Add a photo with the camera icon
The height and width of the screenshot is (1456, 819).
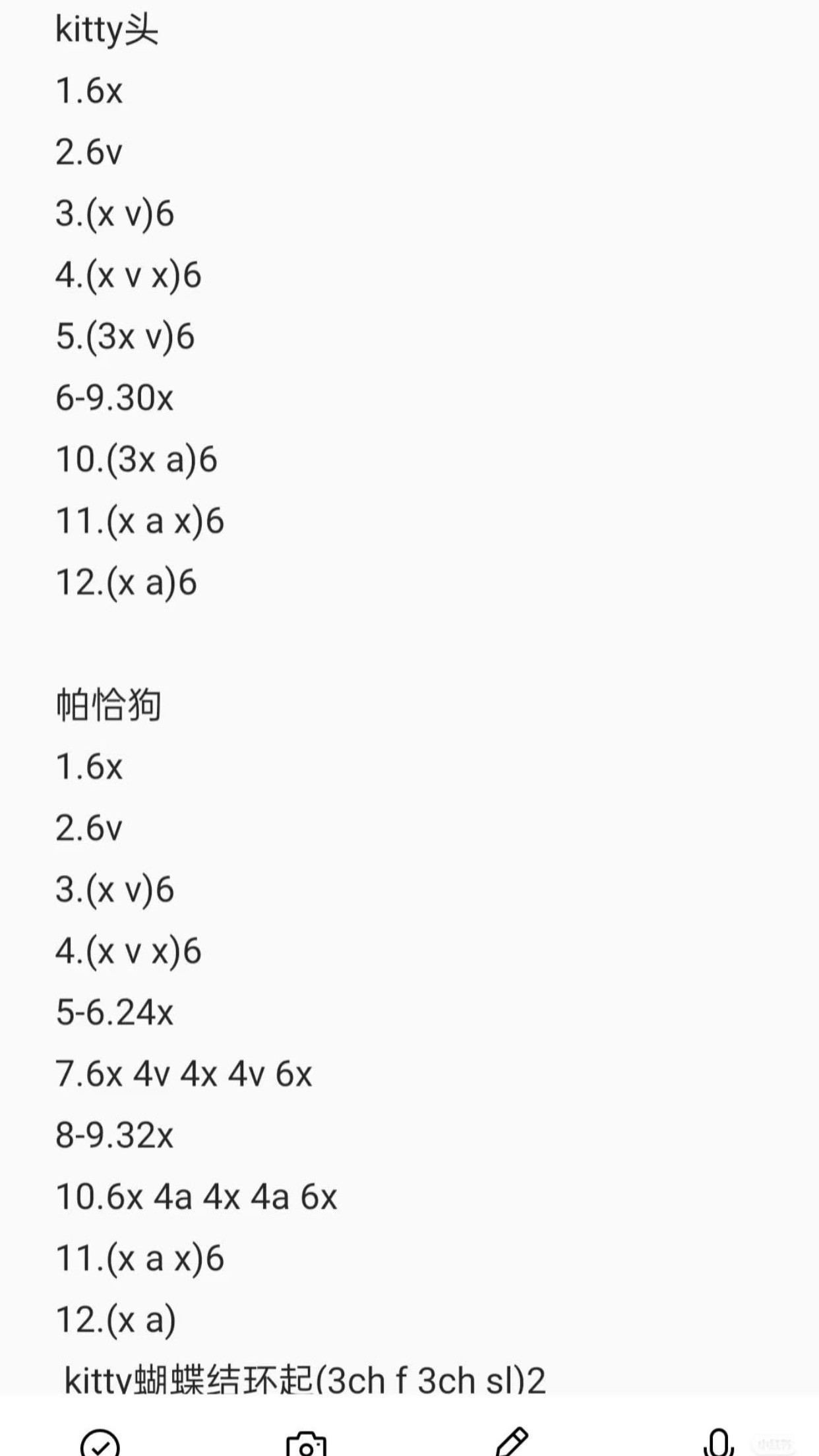coord(306,1444)
